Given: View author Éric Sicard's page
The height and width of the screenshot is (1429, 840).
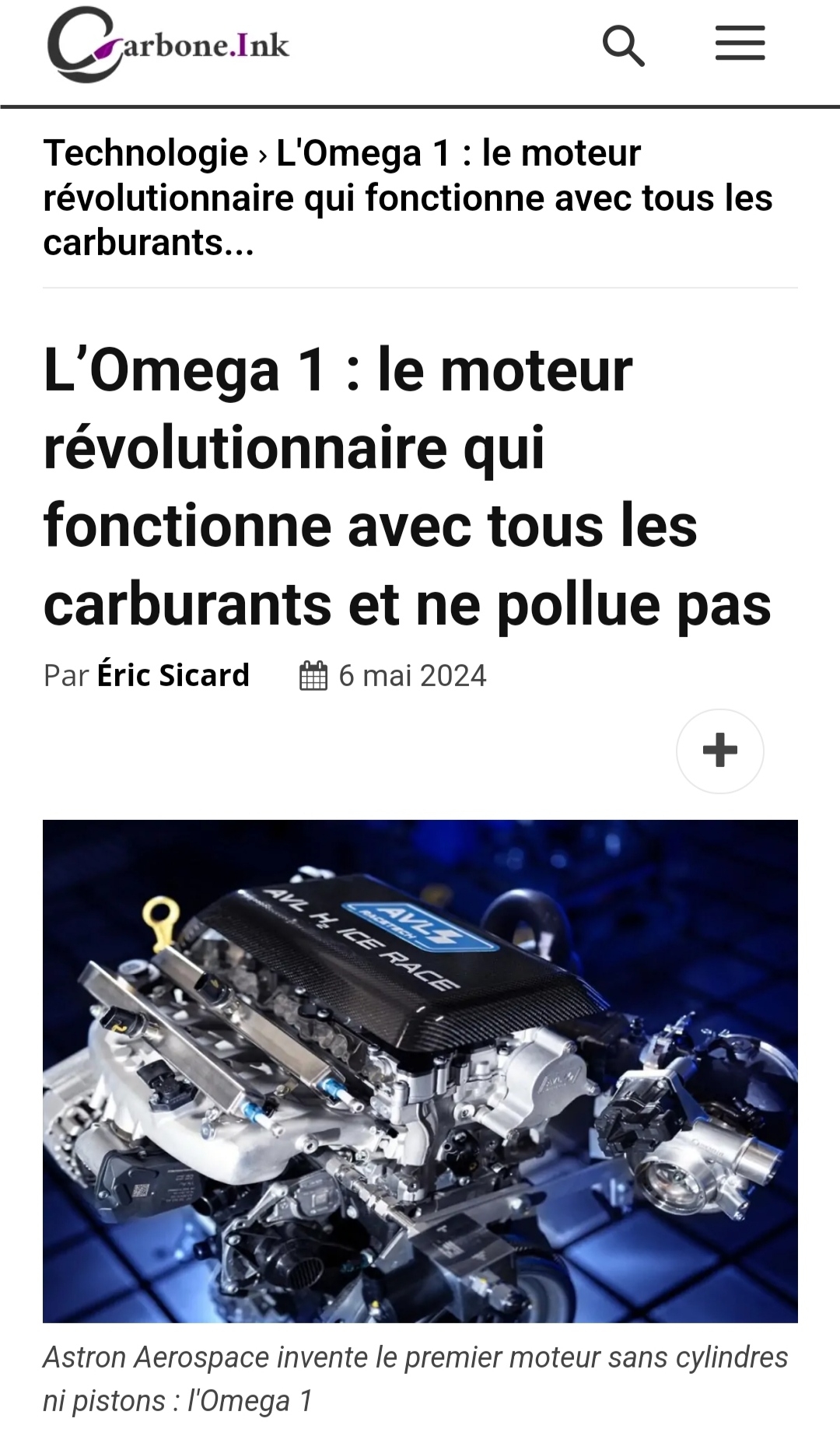Looking at the screenshot, I should (173, 675).
